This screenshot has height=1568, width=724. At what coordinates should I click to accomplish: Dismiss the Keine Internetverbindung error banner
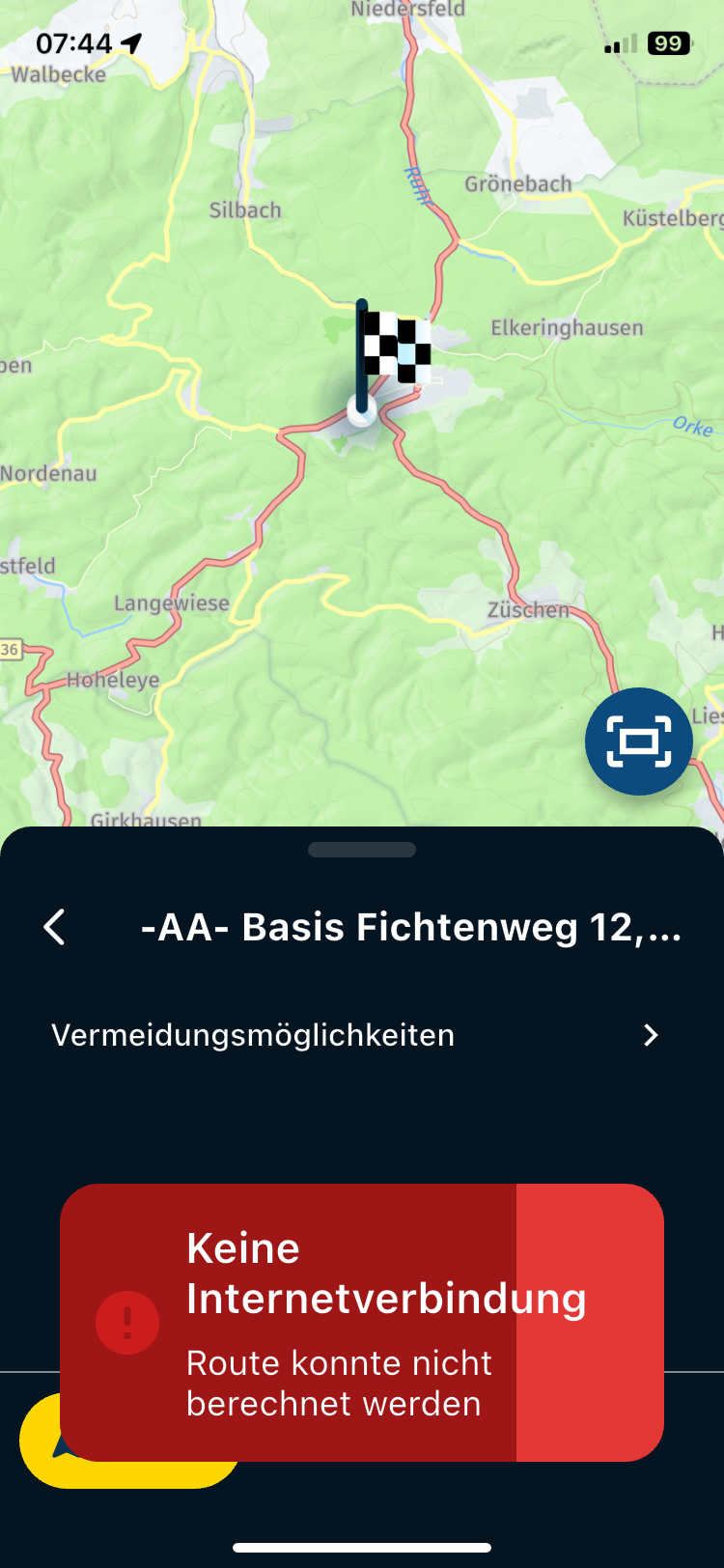pos(590,1322)
